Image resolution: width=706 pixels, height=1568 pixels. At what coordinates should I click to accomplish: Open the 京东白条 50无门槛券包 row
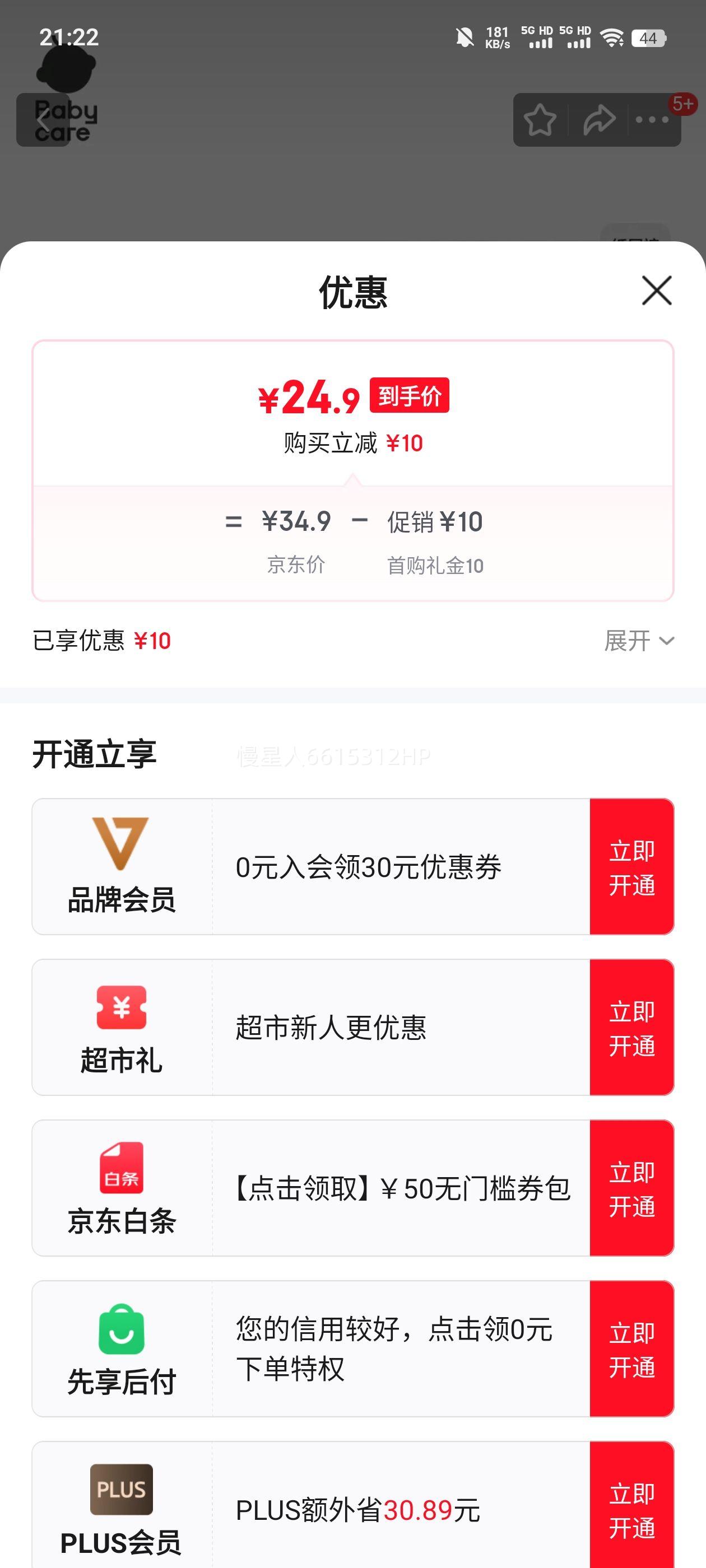pos(310,1188)
